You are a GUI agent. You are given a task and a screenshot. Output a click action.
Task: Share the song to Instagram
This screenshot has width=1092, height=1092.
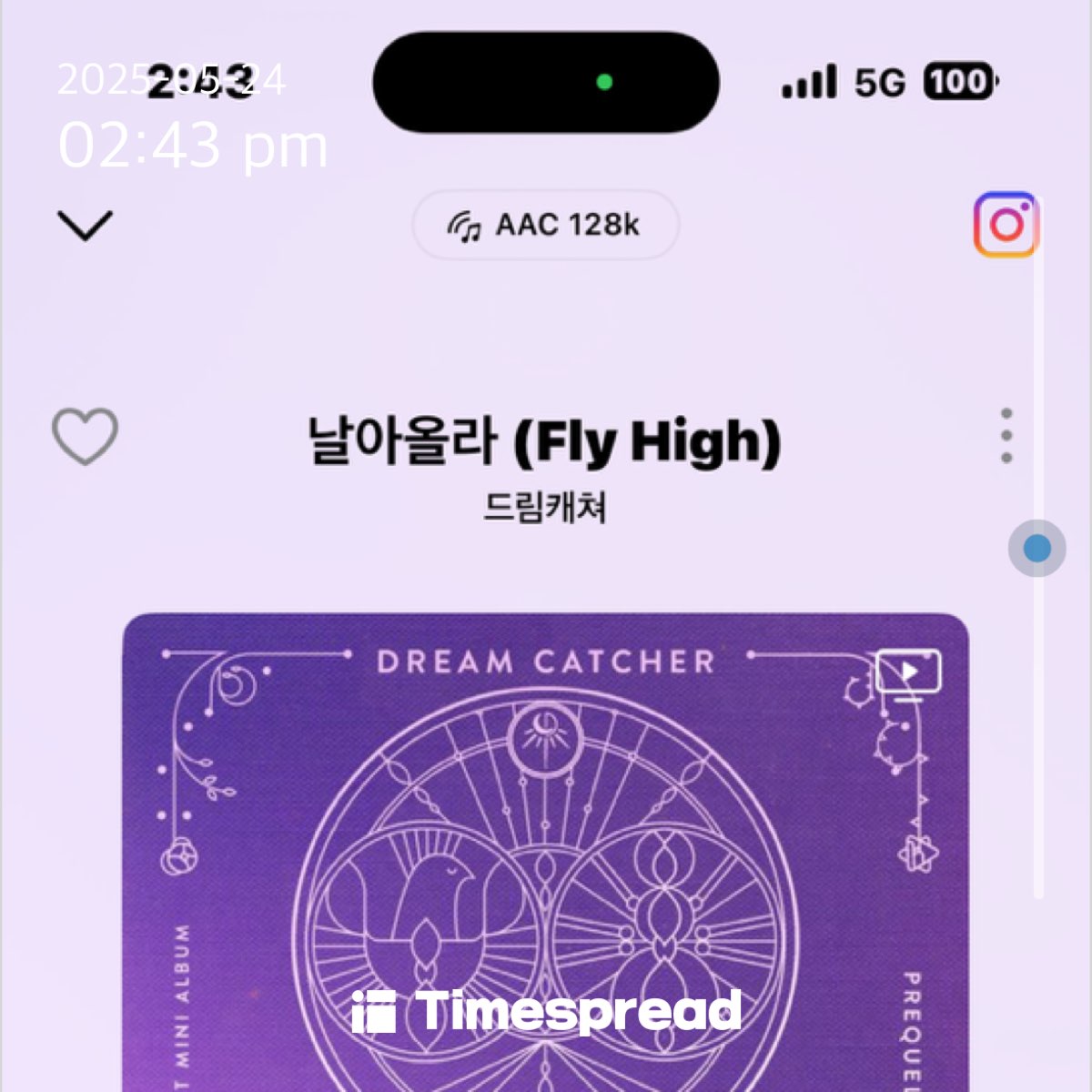[1005, 224]
